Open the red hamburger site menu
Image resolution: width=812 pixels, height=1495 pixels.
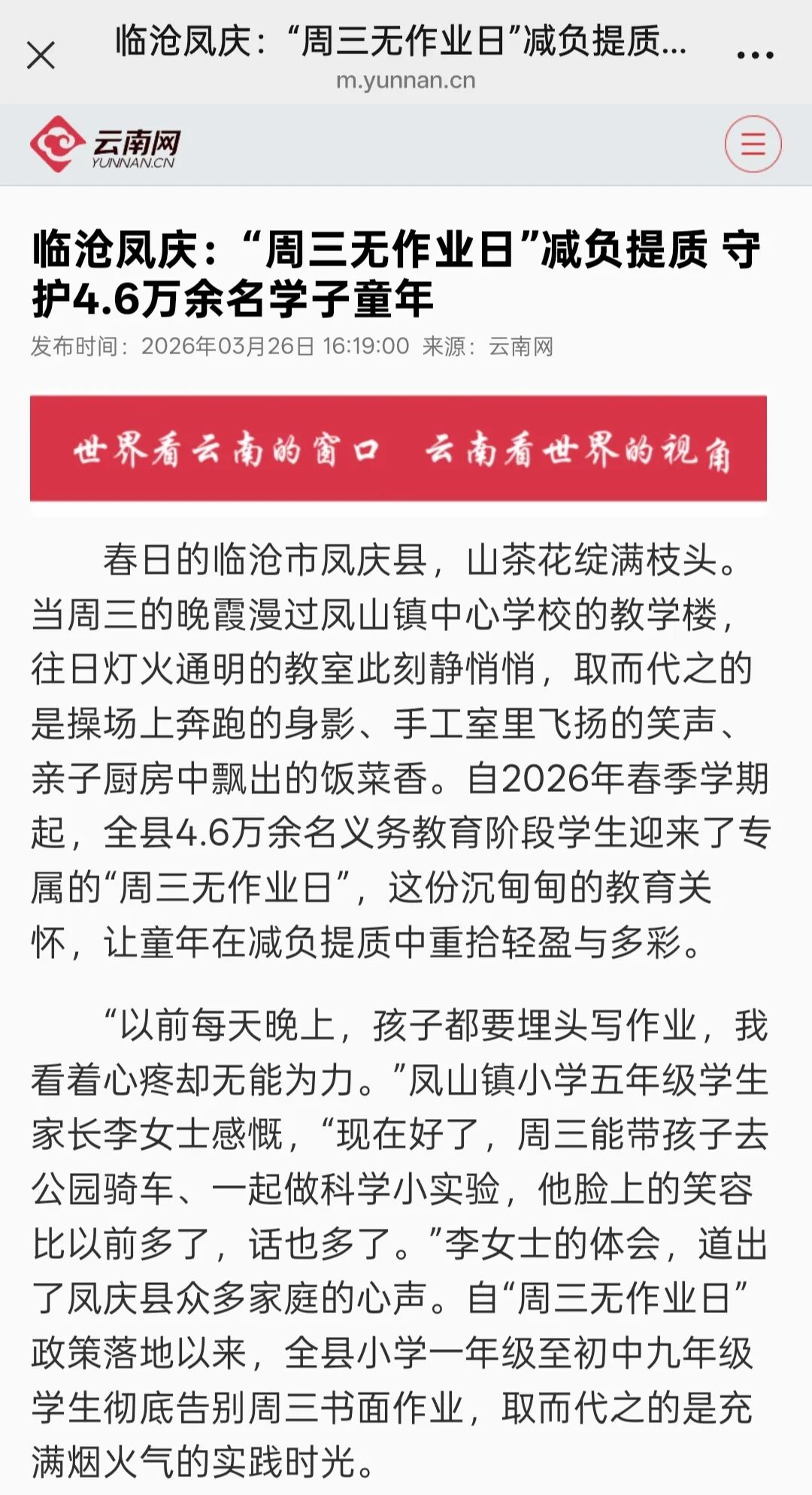tap(753, 144)
